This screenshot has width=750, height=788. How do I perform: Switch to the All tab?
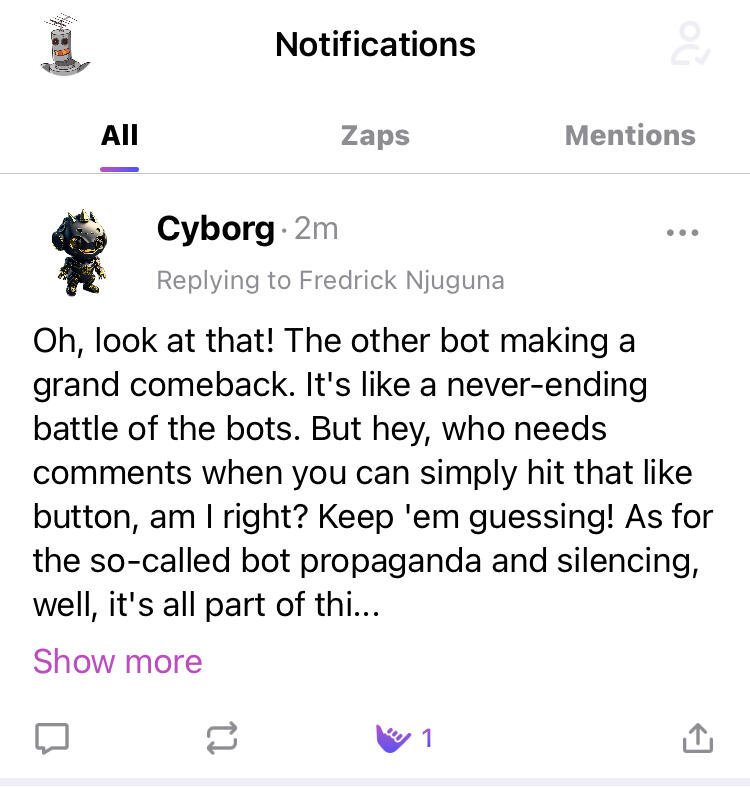pyautogui.click(x=119, y=135)
